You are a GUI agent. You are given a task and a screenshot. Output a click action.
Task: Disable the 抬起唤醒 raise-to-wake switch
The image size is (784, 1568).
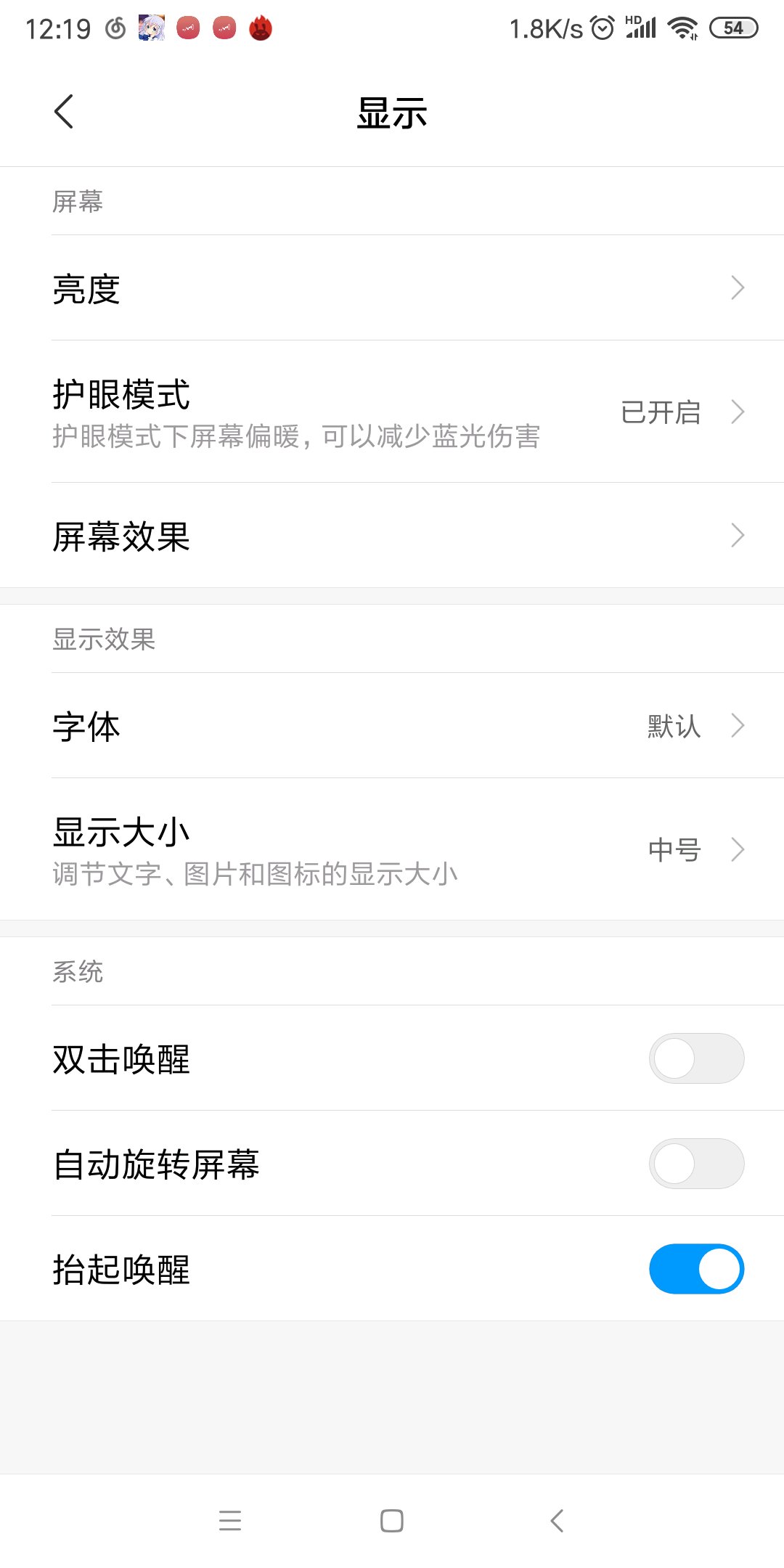coord(695,1269)
